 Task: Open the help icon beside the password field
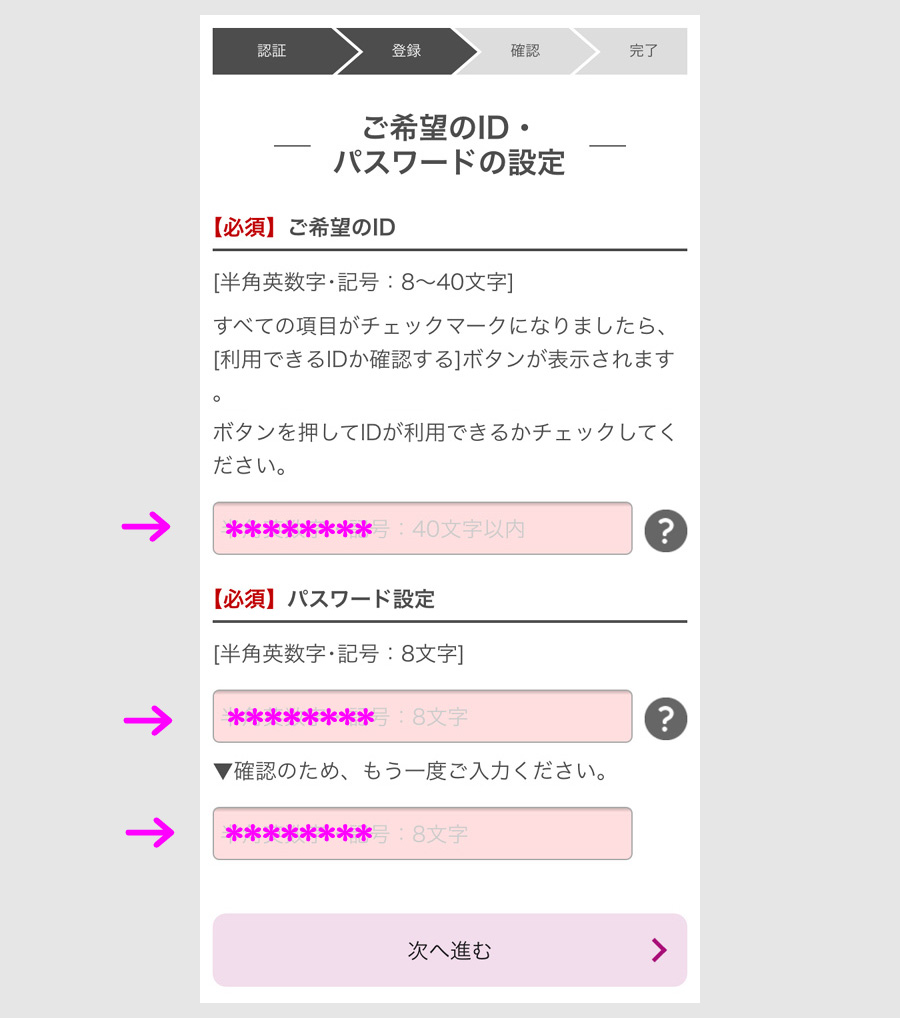pos(664,718)
